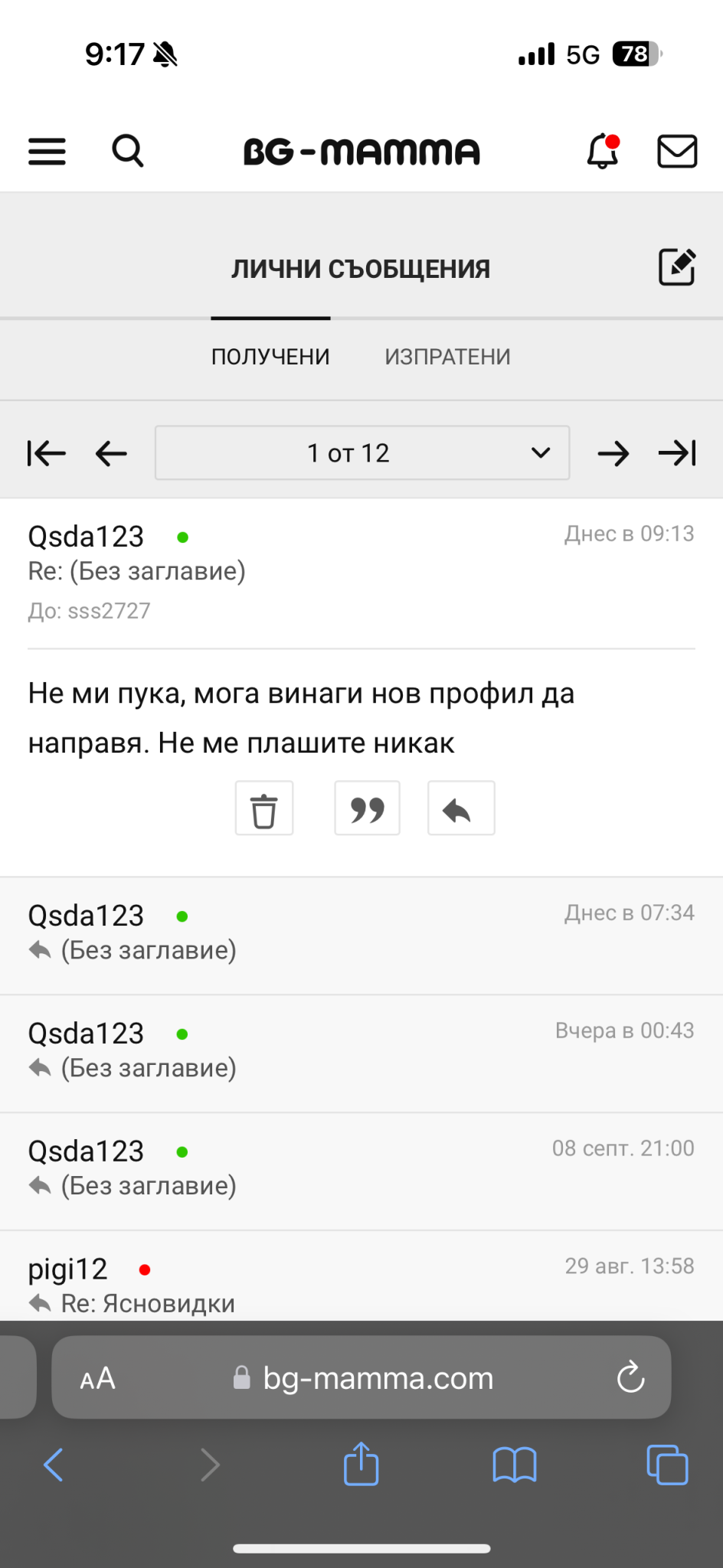Image resolution: width=723 pixels, height=1568 pixels.
Task: Open the envelope messages icon
Action: (x=677, y=151)
